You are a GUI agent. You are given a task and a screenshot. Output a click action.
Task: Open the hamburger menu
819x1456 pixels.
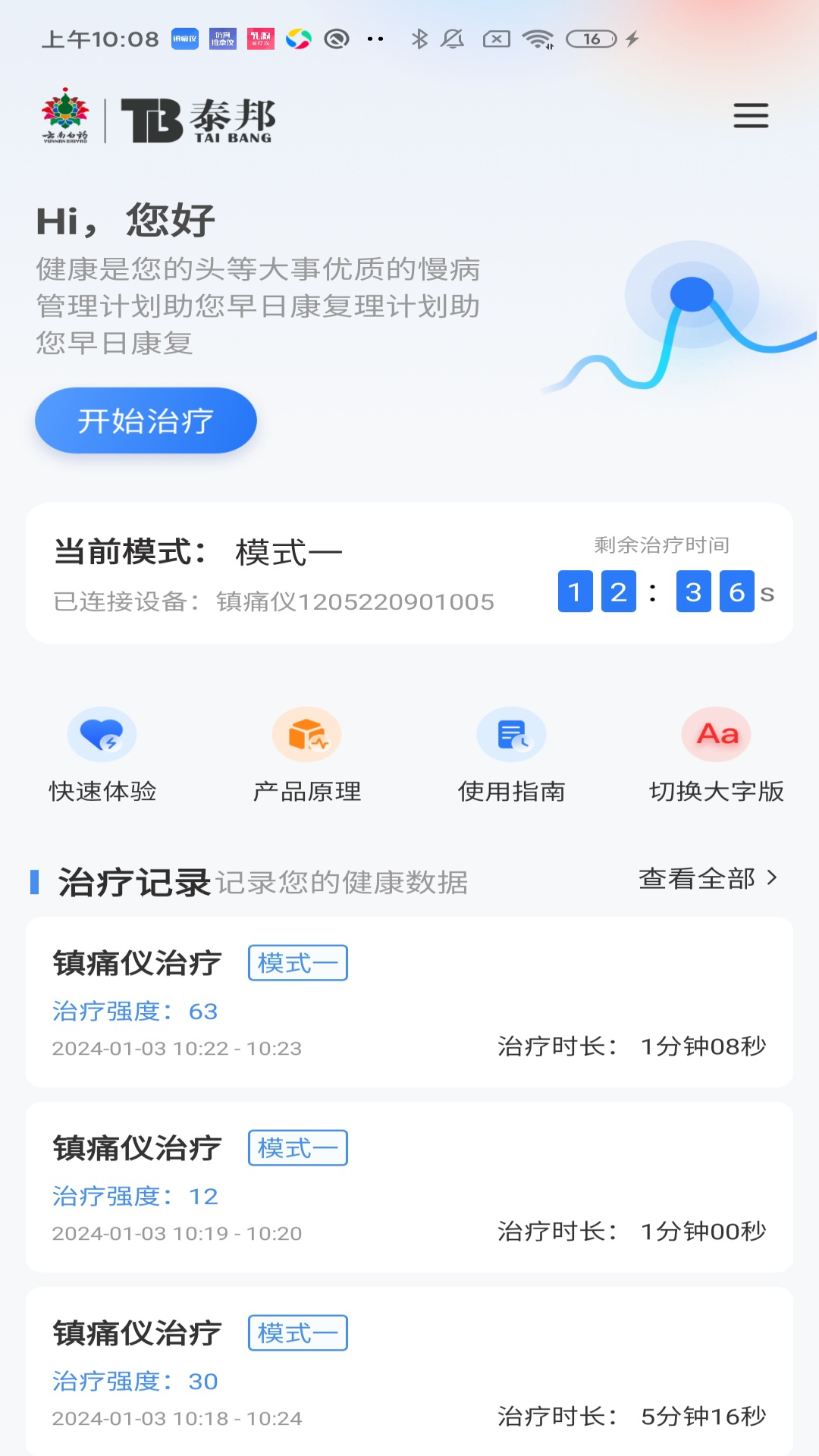click(x=751, y=116)
